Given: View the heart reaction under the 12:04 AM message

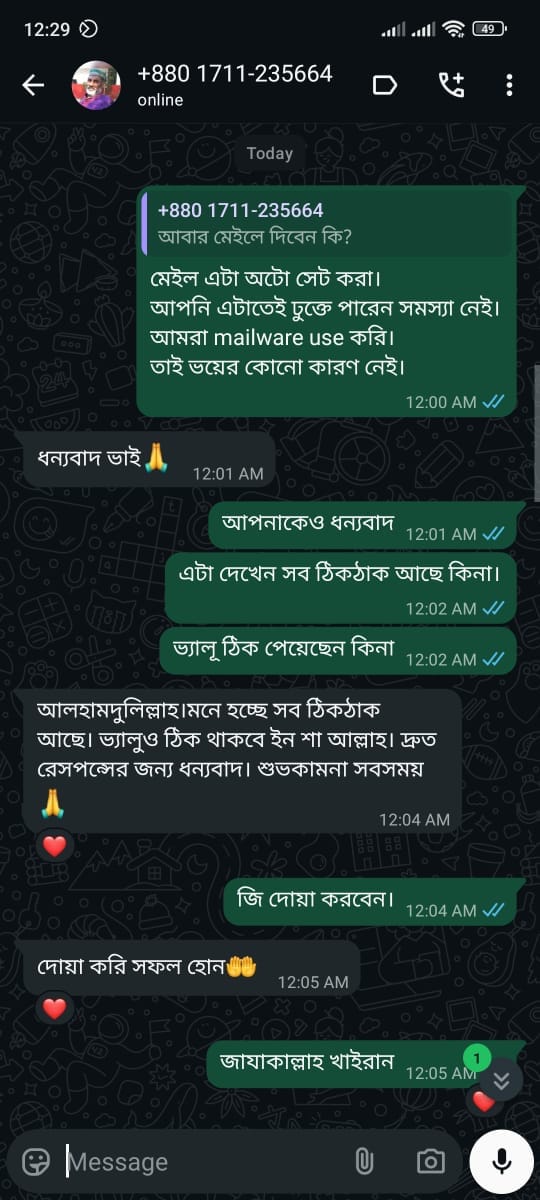Looking at the screenshot, I should (55, 846).
